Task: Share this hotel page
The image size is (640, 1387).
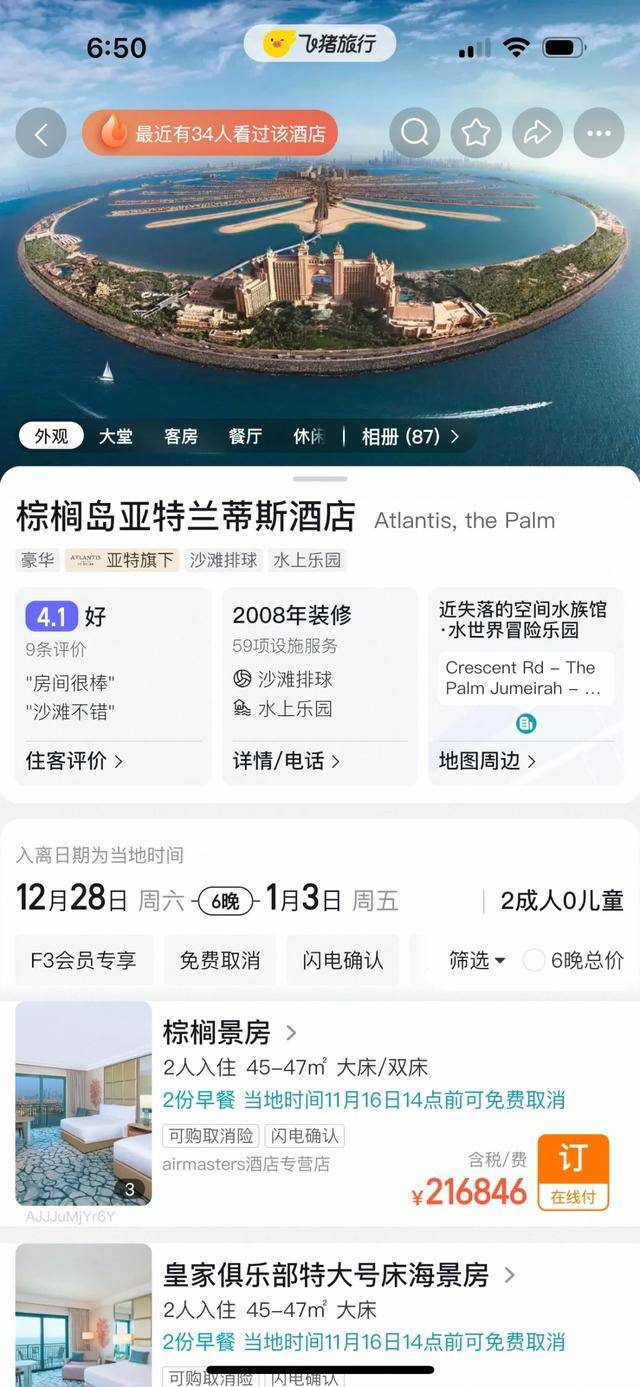Action: click(538, 134)
